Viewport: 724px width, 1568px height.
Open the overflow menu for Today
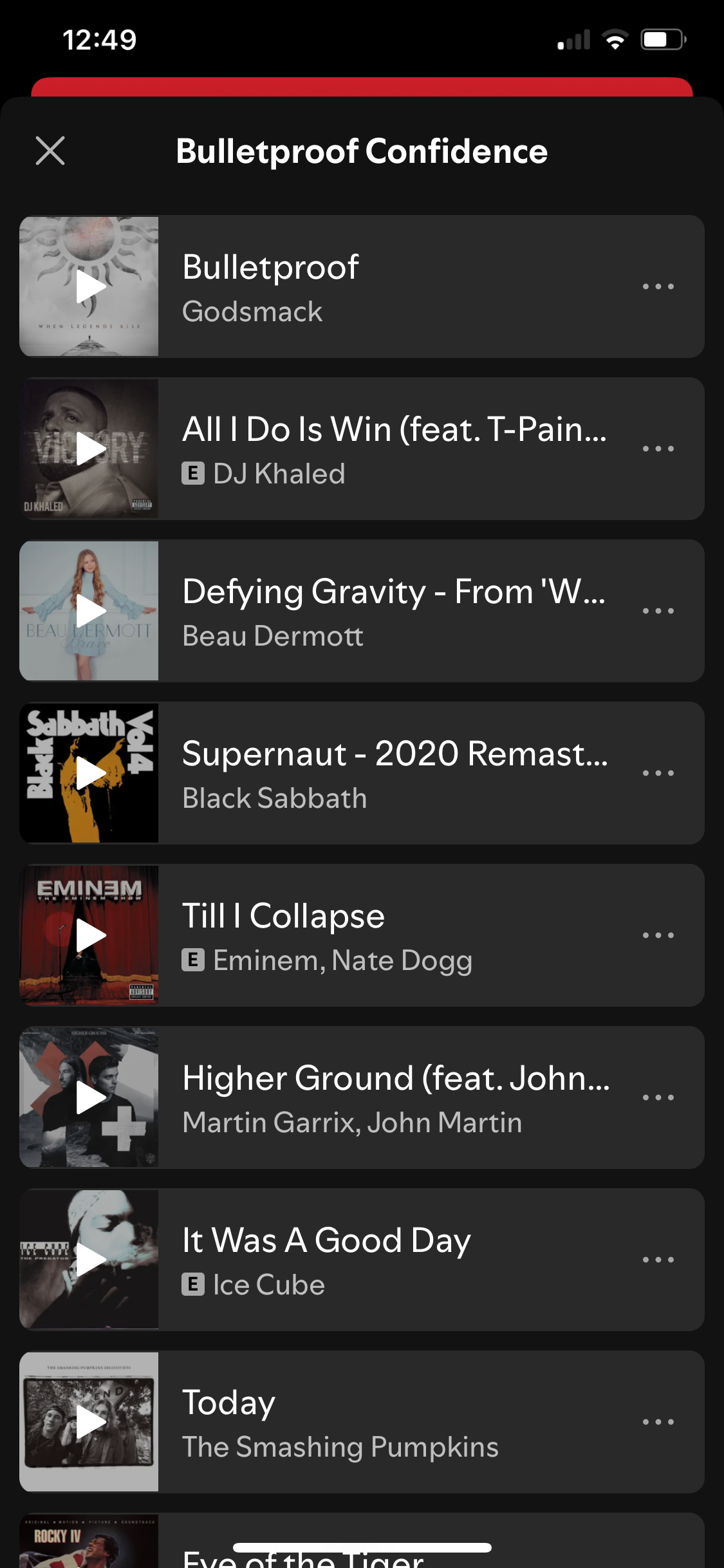(x=658, y=1422)
